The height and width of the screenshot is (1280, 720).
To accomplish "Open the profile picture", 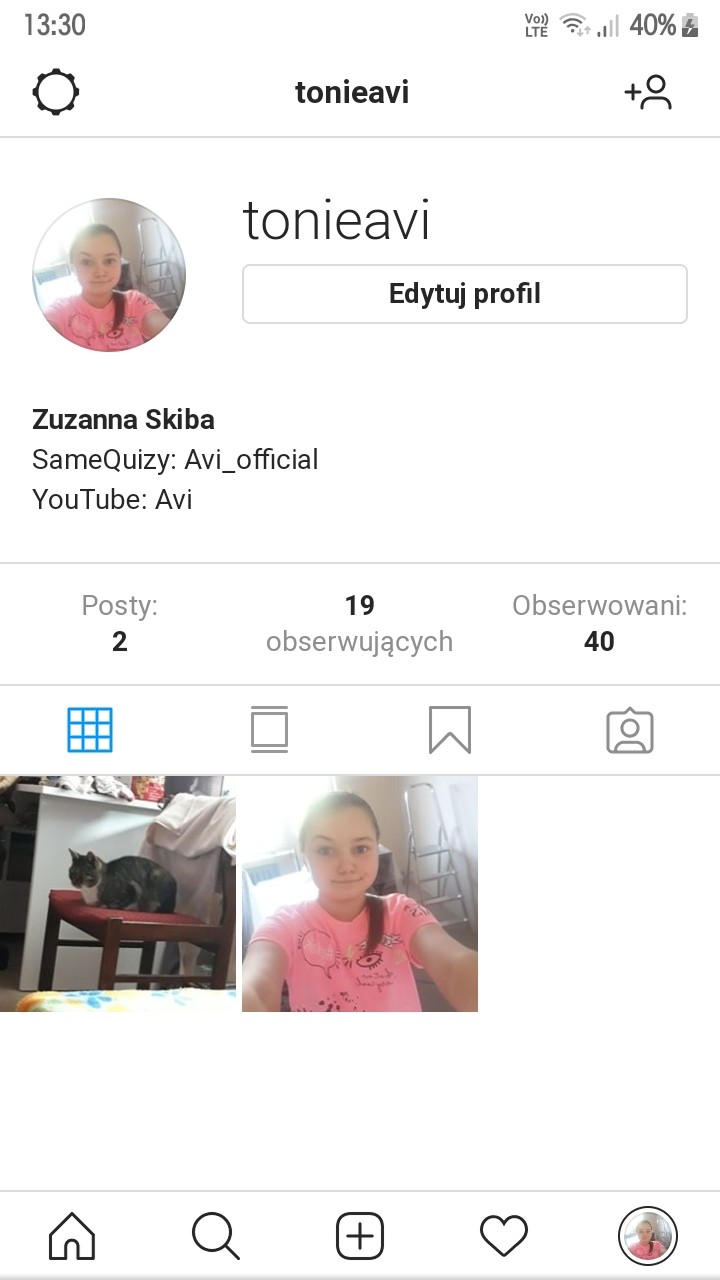I will click(109, 275).
